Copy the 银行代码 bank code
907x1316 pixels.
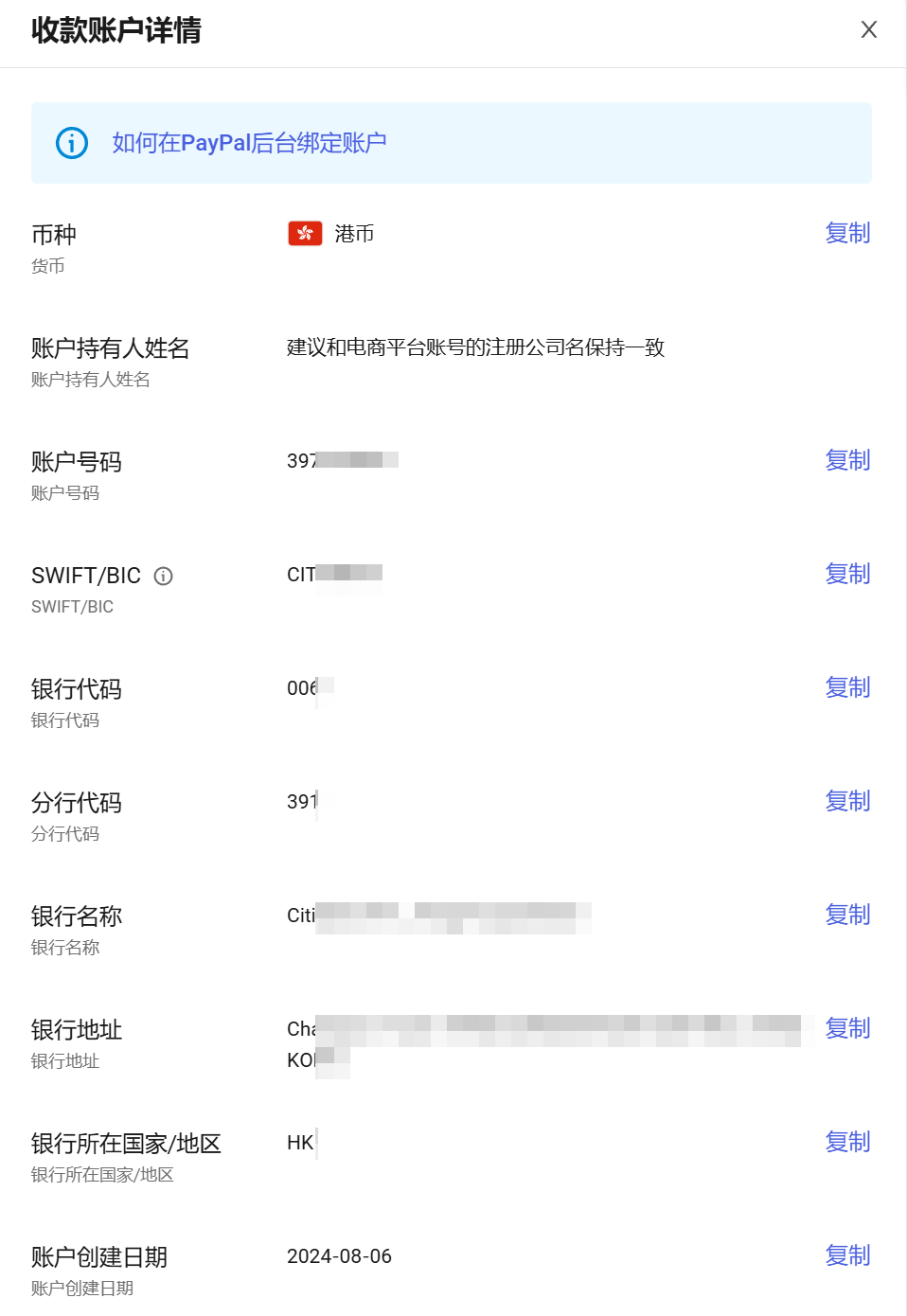point(846,687)
